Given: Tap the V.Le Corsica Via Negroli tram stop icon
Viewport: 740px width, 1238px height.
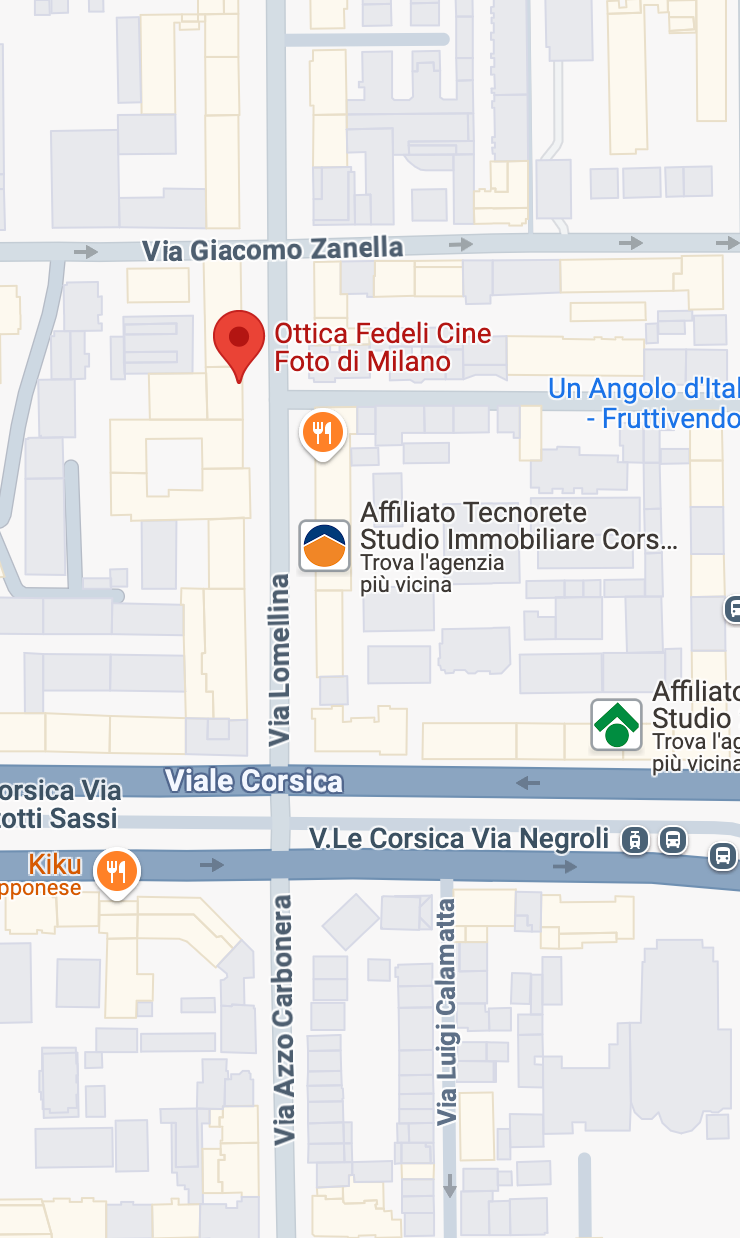Looking at the screenshot, I should tap(635, 840).
